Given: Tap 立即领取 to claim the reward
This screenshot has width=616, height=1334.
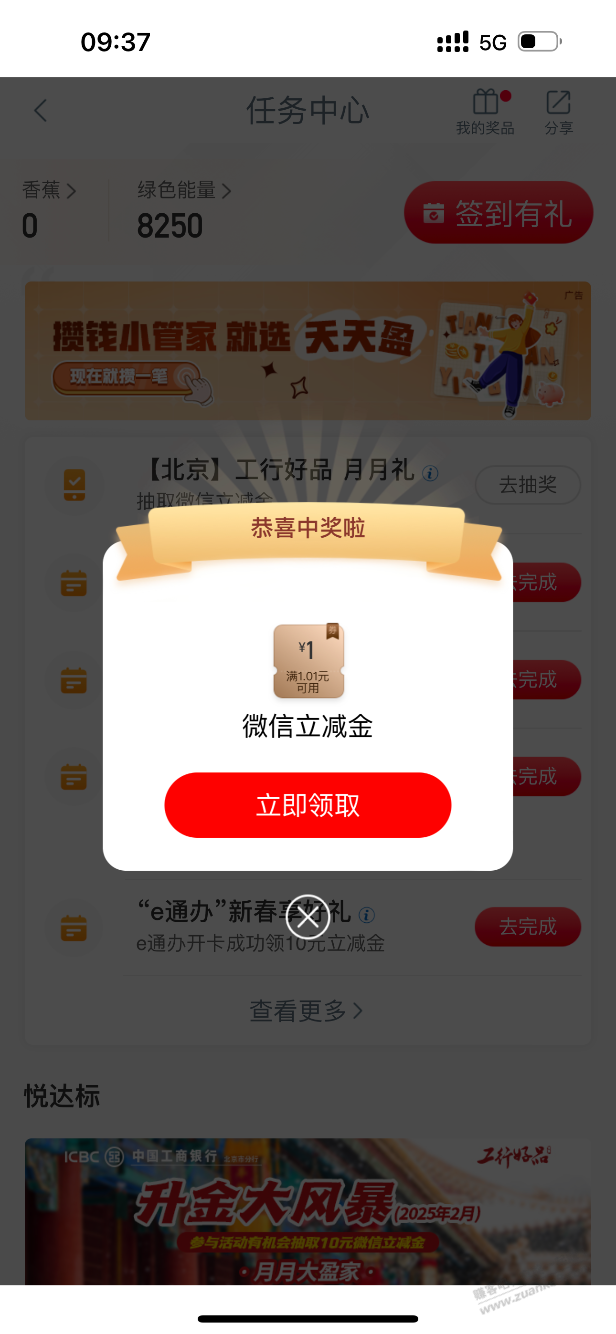Looking at the screenshot, I should pyautogui.click(x=308, y=805).
